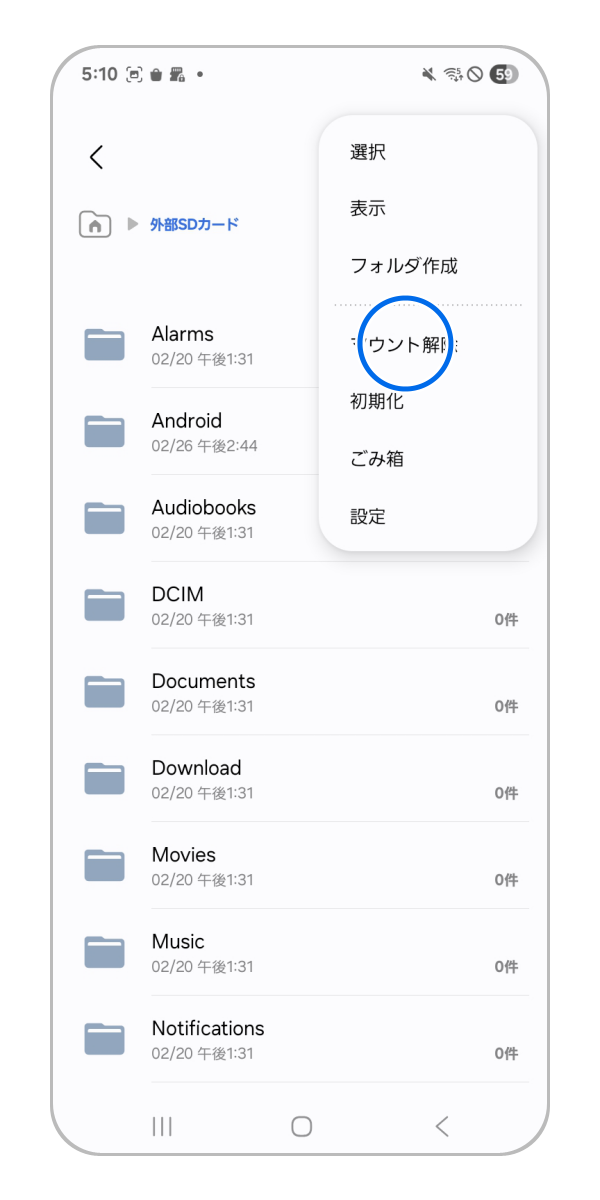Open the Audiobooks folder

204,518
